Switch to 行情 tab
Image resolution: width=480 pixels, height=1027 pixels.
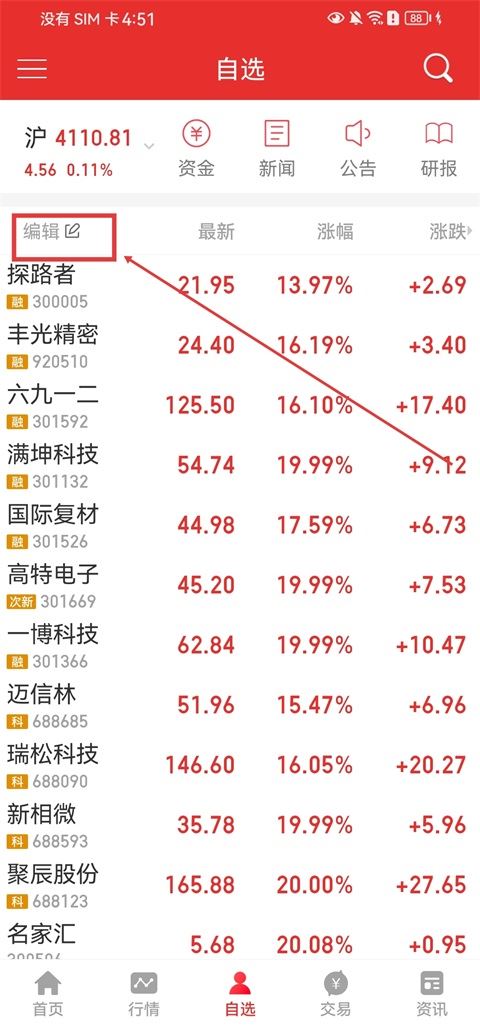point(143,994)
